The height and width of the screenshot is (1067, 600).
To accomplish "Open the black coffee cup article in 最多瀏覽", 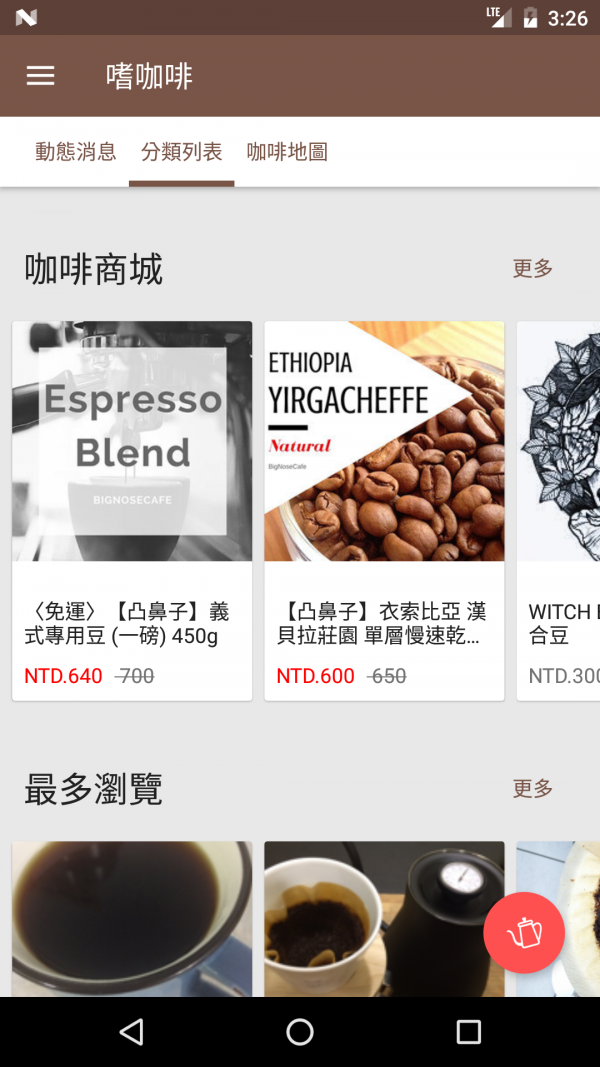I will click(132, 918).
